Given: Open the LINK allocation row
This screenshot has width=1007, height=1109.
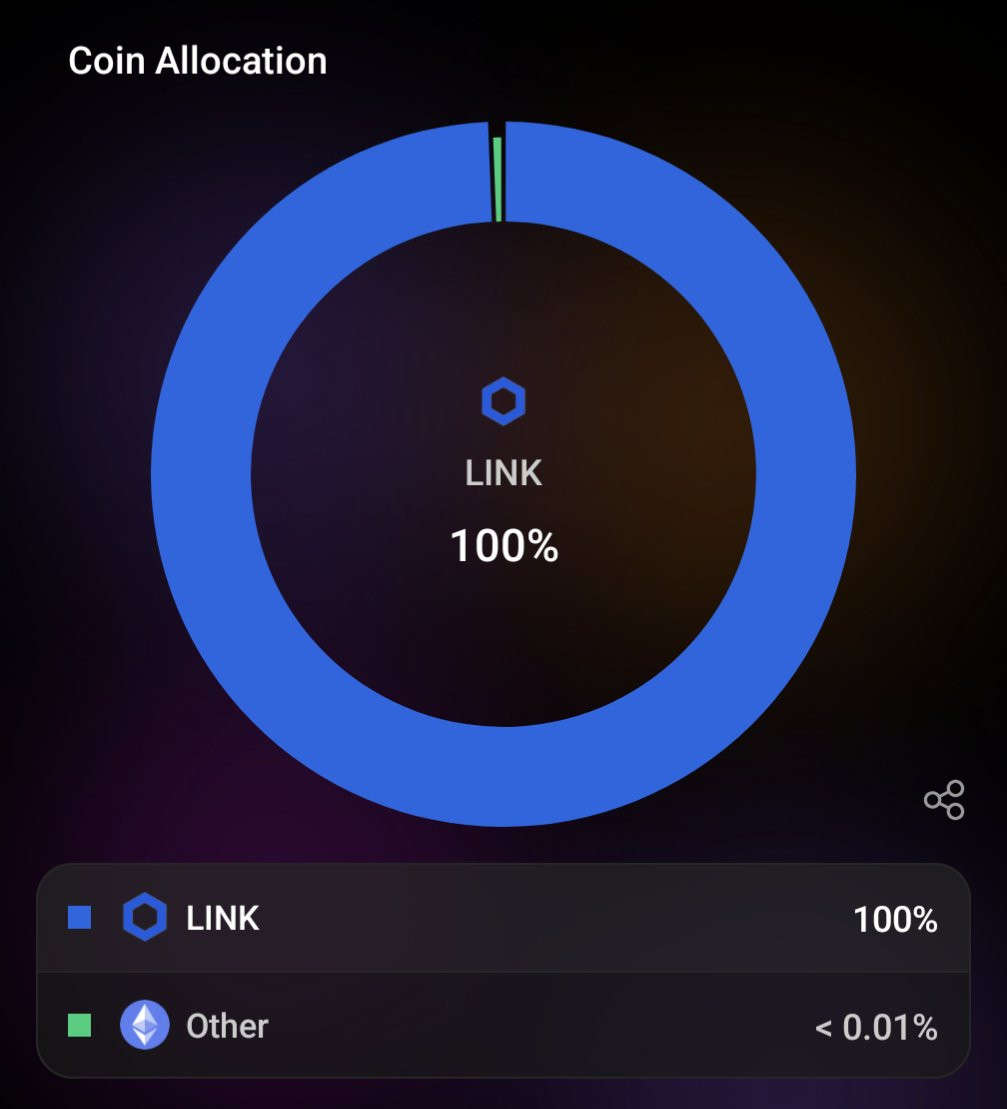Looking at the screenshot, I should point(503,918).
